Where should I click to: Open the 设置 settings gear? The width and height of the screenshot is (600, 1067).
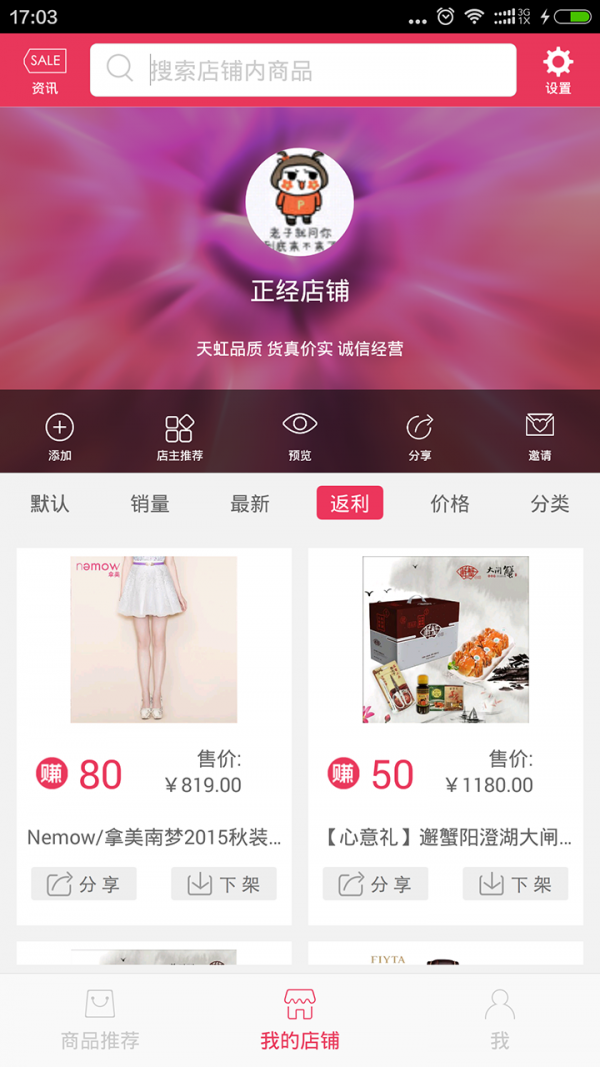click(x=558, y=71)
